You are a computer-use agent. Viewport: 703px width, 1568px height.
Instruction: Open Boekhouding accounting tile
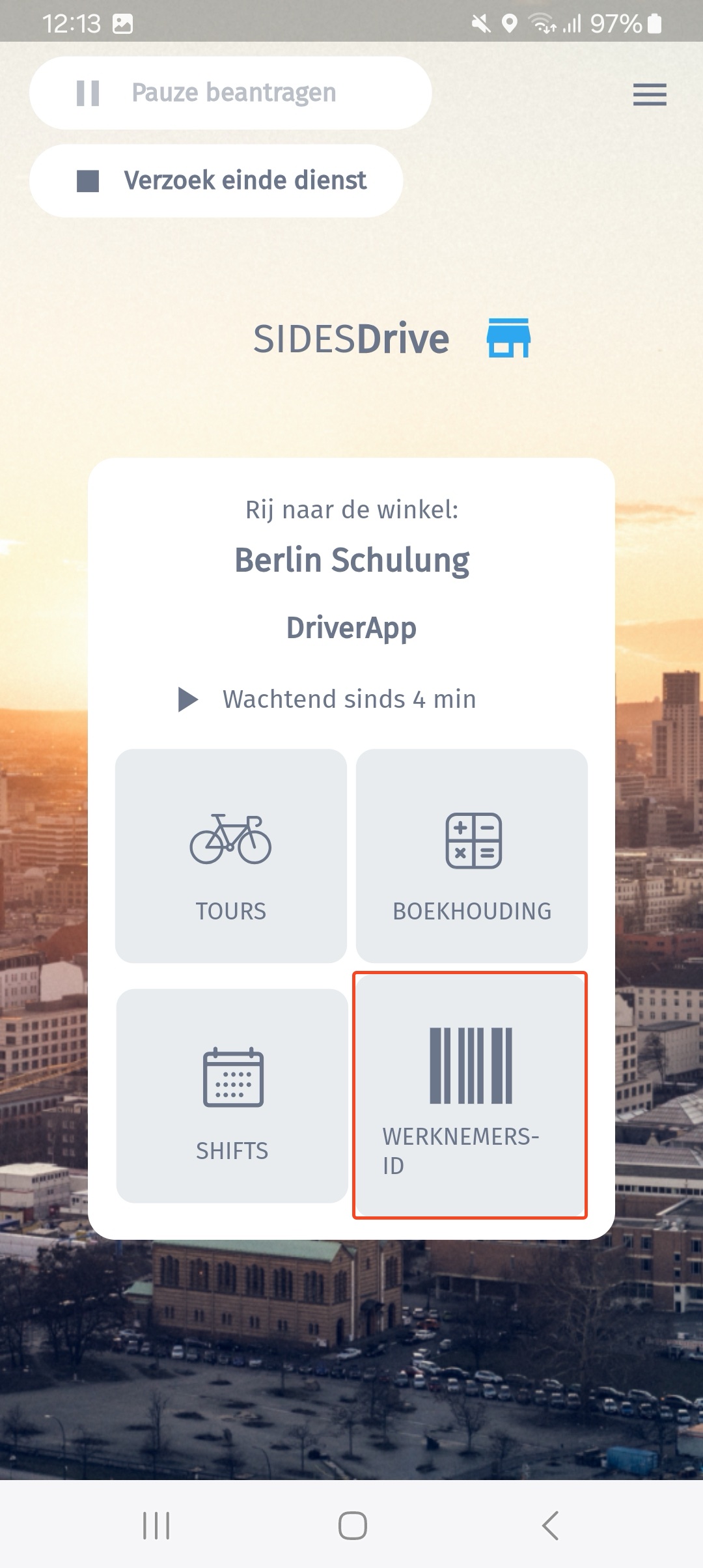point(472,856)
